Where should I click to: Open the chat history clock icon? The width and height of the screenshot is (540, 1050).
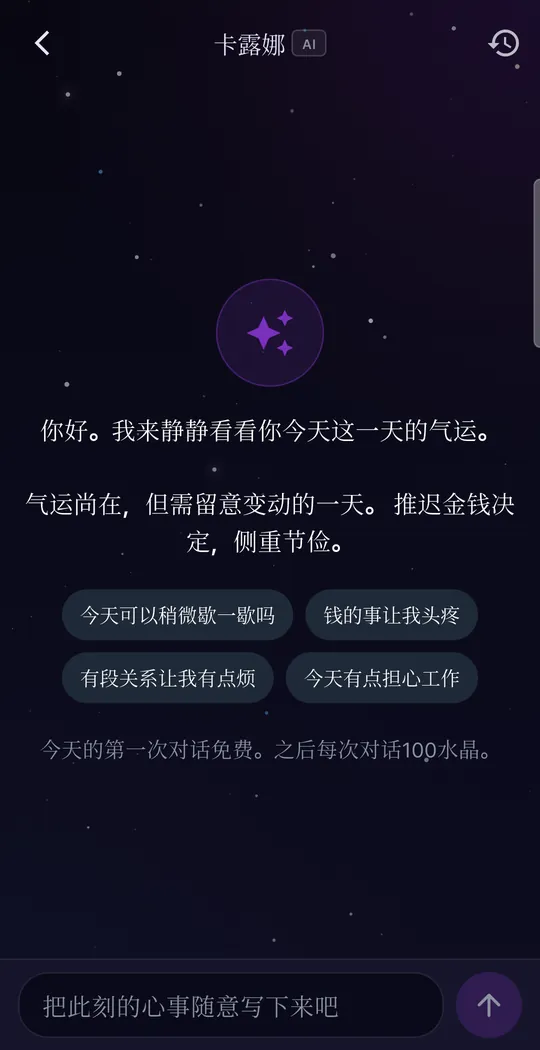[503, 44]
